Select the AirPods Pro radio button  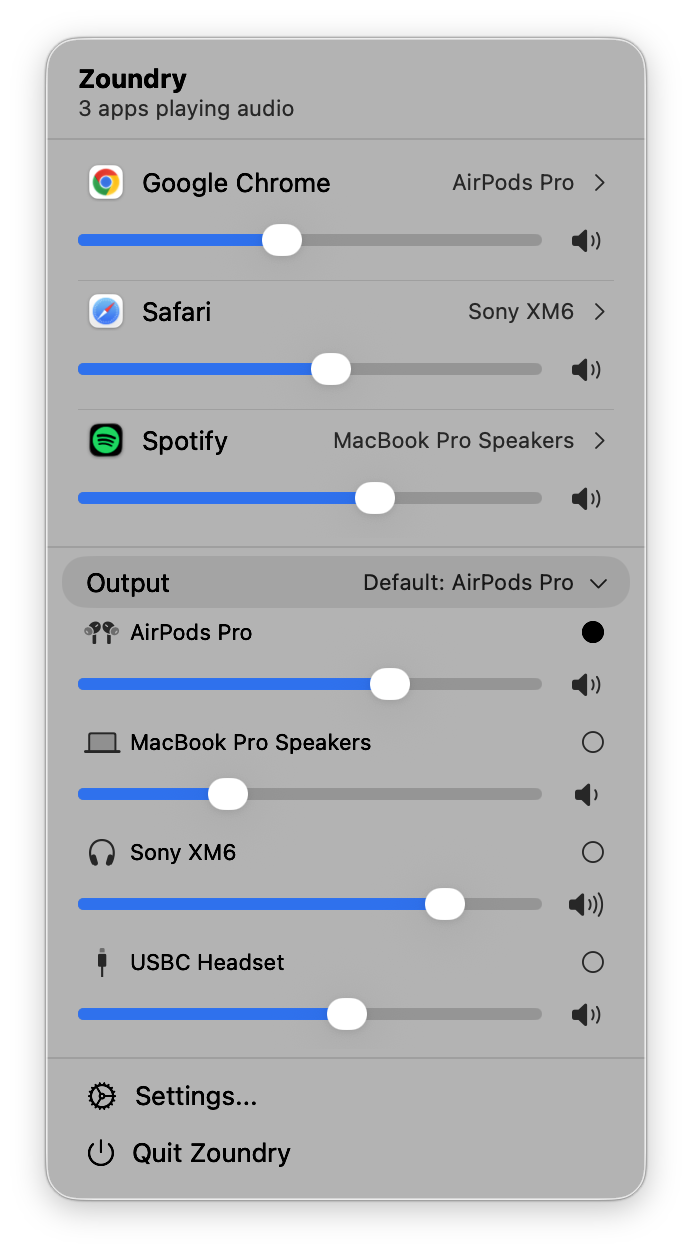pyautogui.click(x=593, y=632)
